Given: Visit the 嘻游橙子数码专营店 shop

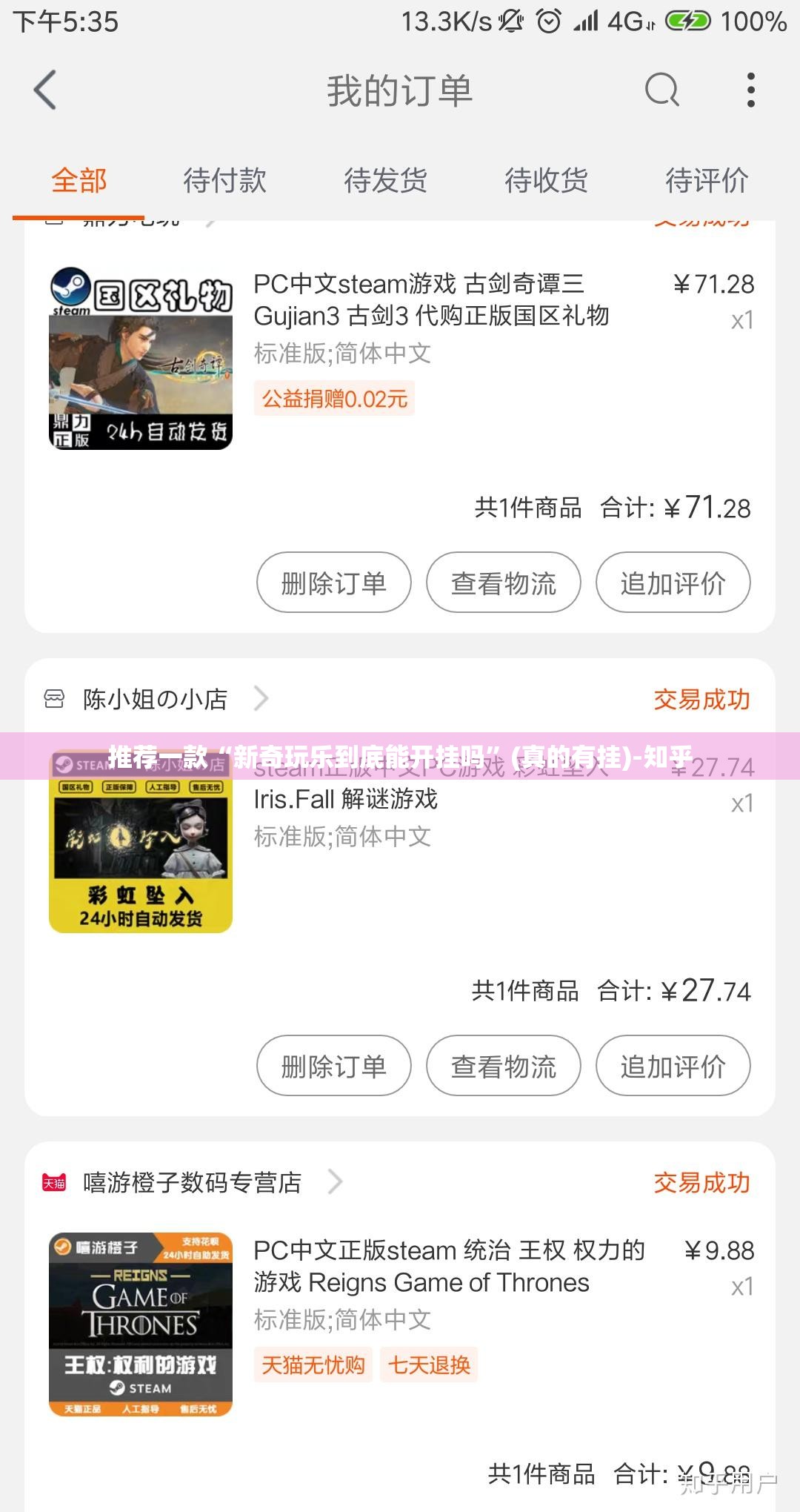Looking at the screenshot, I should pos(193,1182).
